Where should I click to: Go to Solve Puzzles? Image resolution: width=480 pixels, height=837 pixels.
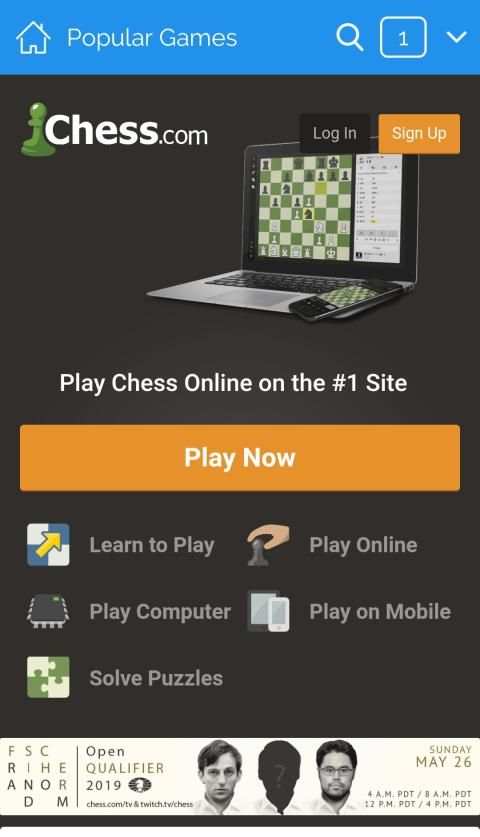tap(125, 678)
